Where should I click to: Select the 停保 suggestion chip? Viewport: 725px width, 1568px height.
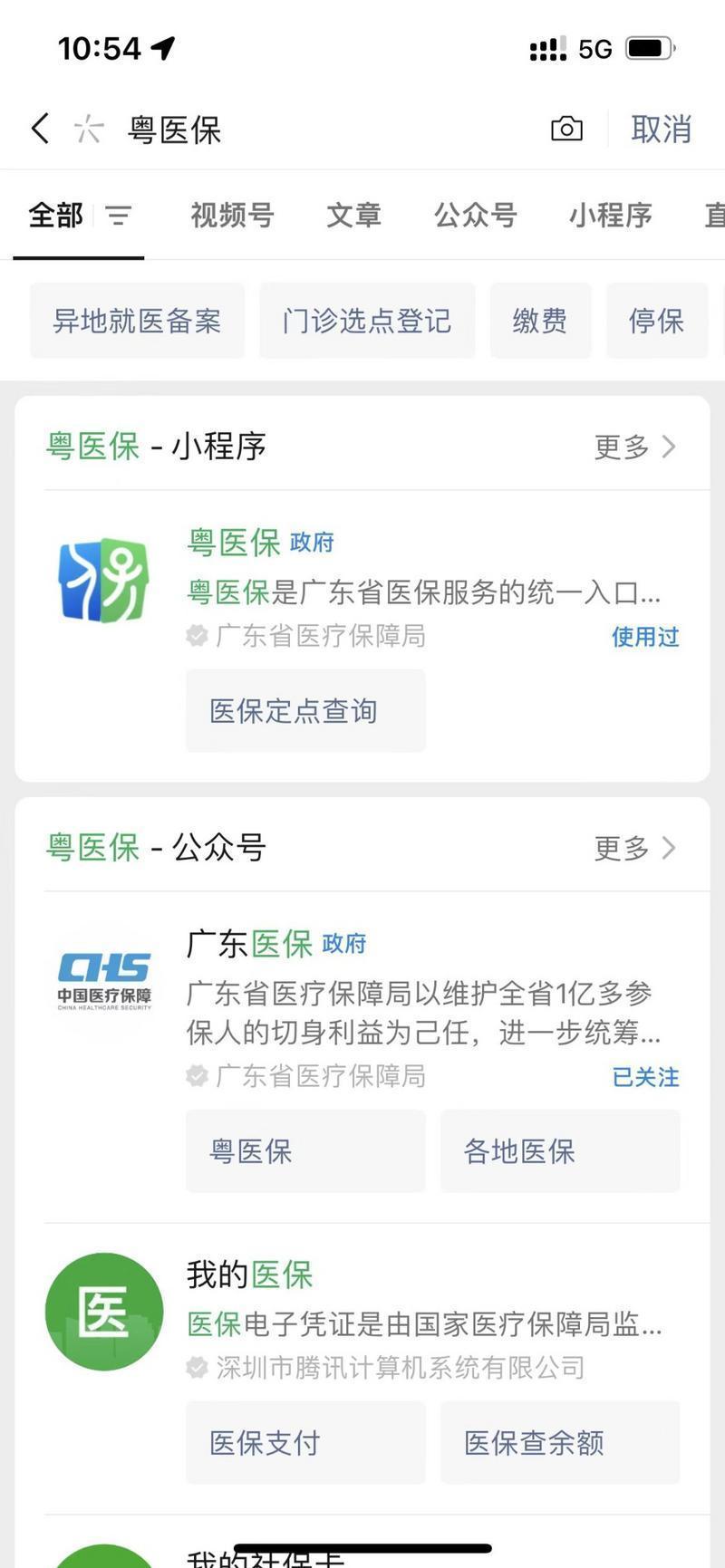pyautogui.click(x=656, y=321)
